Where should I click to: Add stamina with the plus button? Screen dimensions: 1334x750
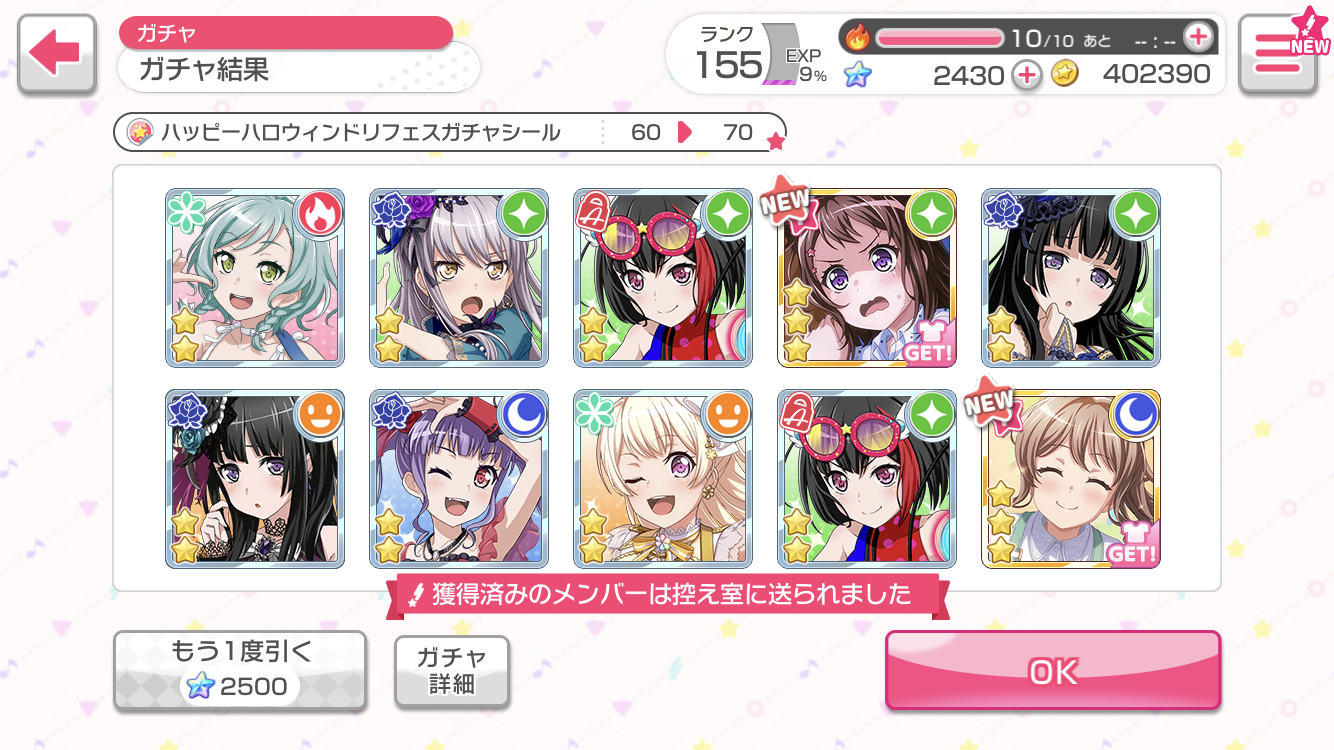(1197, 37)
